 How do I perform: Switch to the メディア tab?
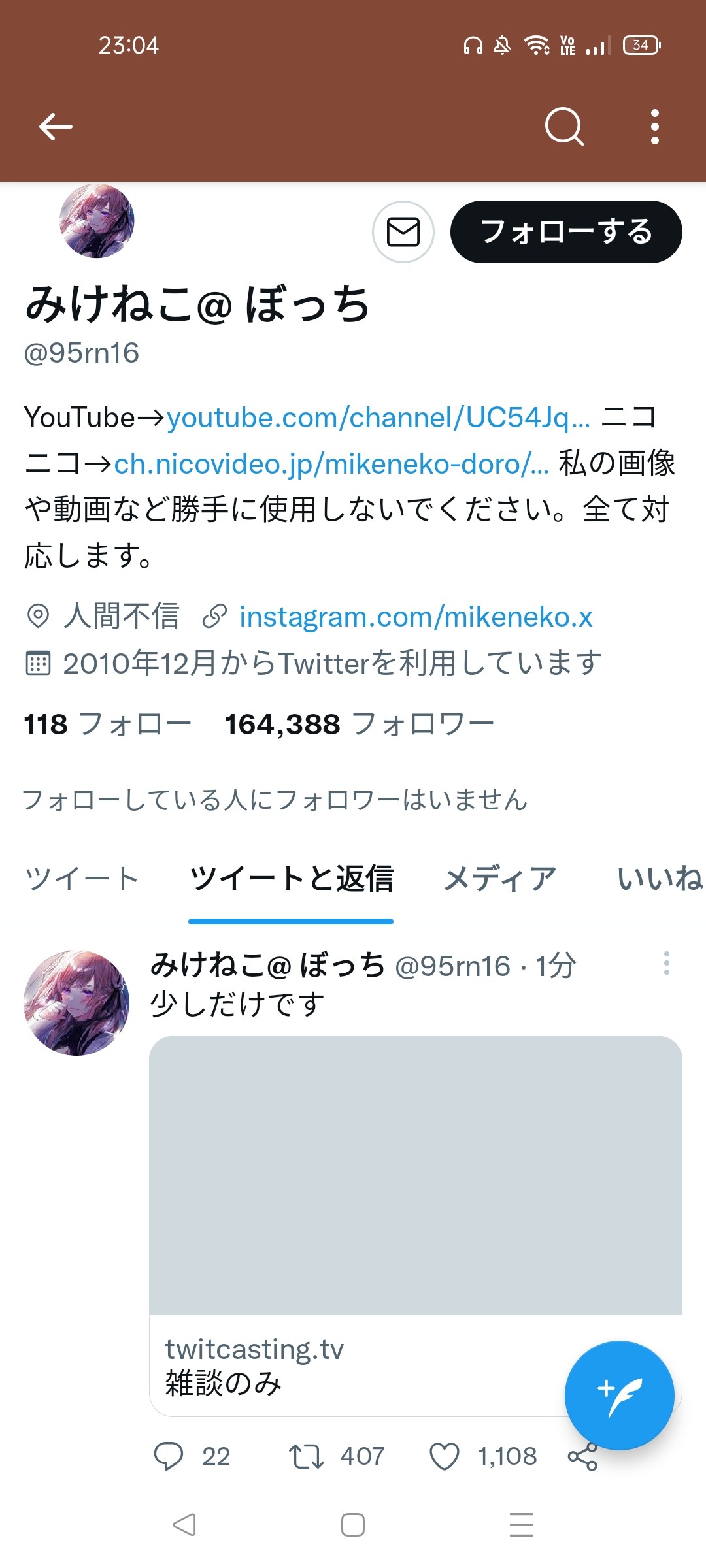(500, 879)
